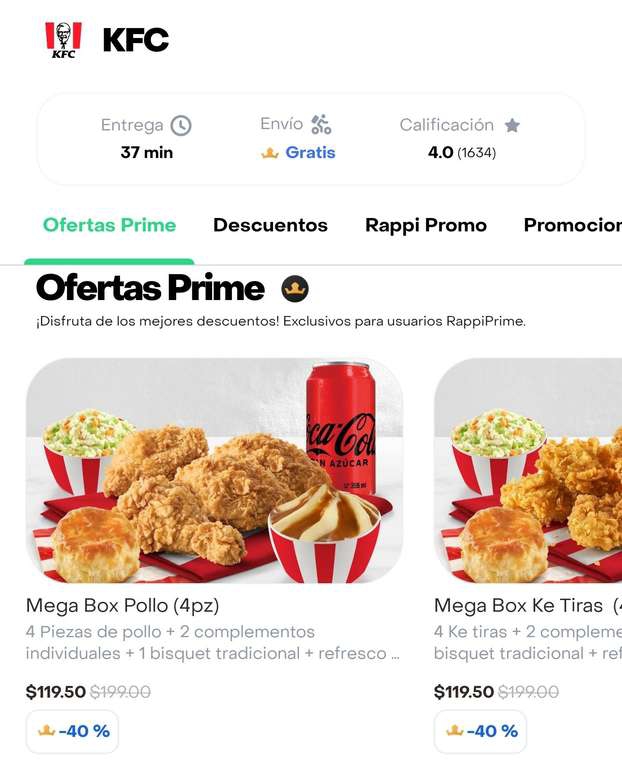Go to the Promociones tab
Image resolution: width=622 pixels, height=768 pixels.
(572, 225)
